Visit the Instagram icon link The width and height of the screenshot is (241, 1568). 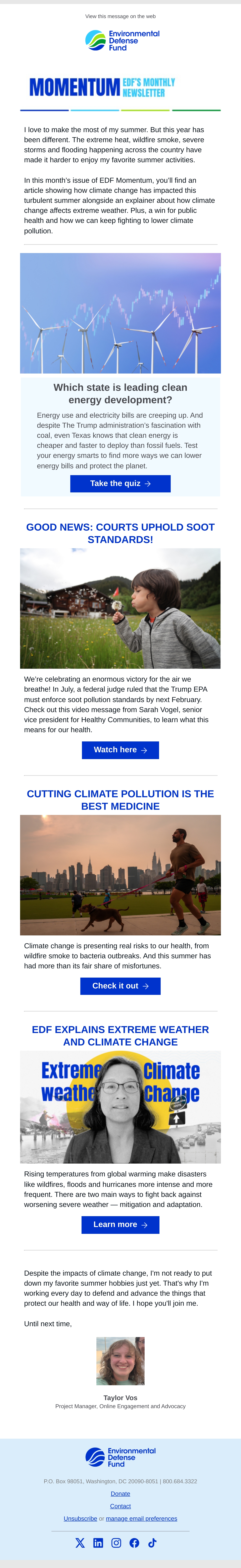click(116, 1542)
